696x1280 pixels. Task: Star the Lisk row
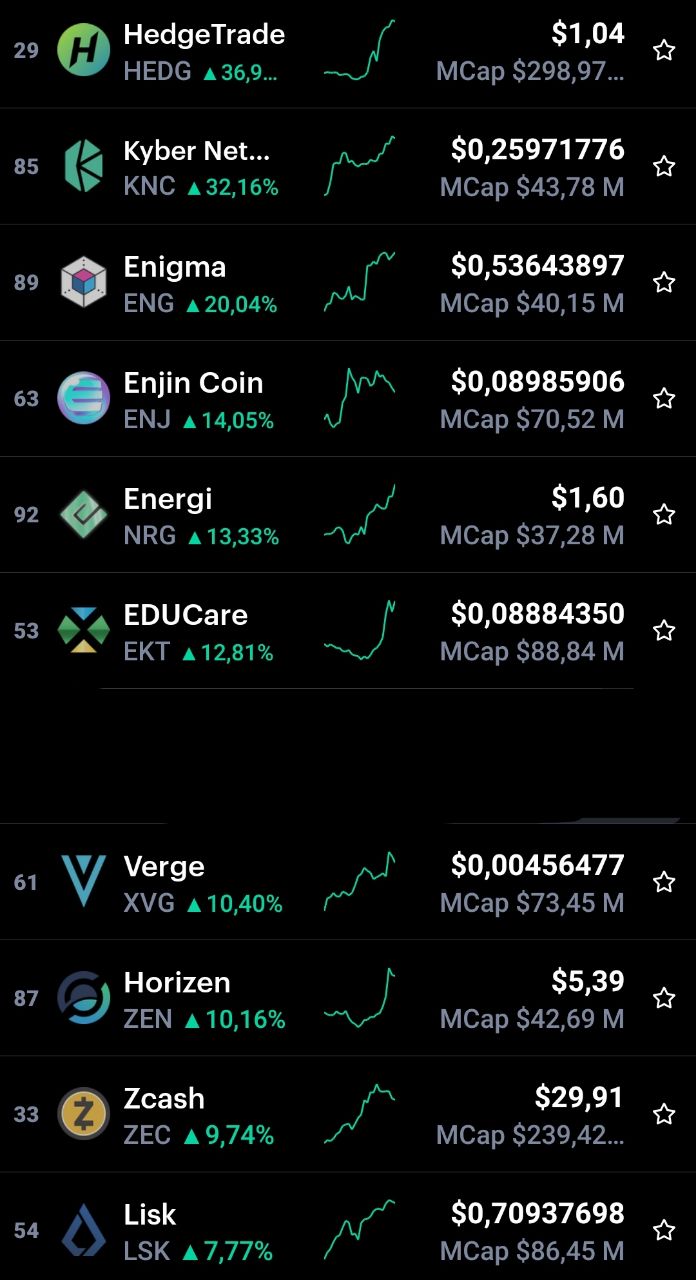pos(664,1231)
